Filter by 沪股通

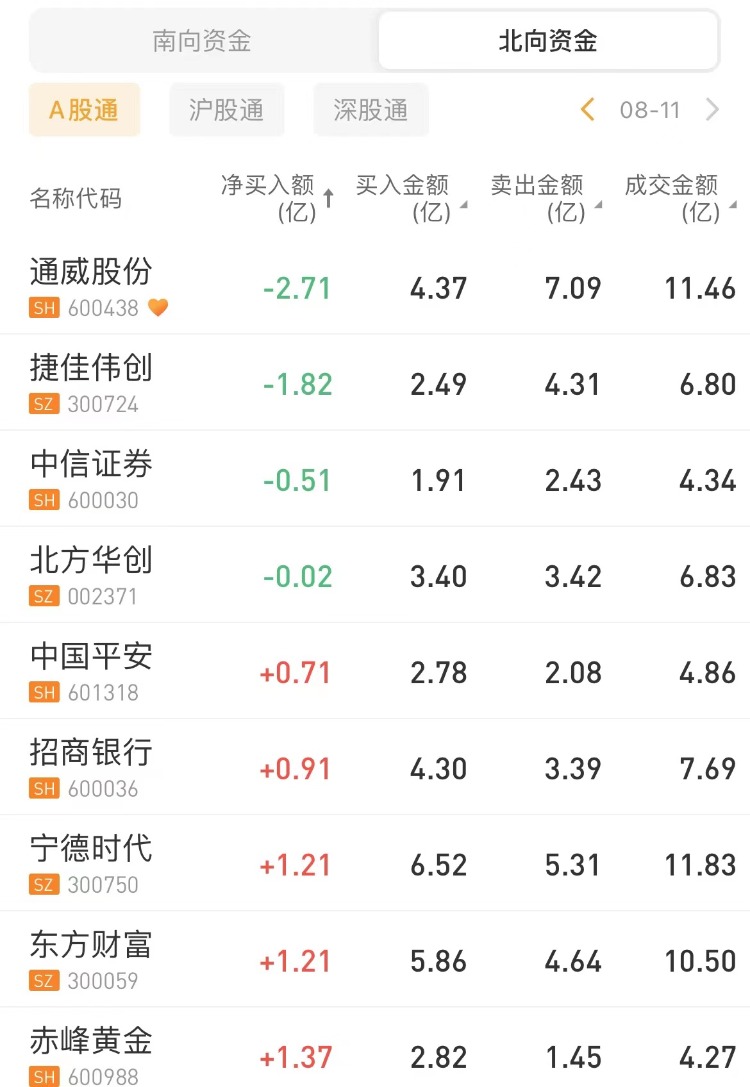click(226, 110)
